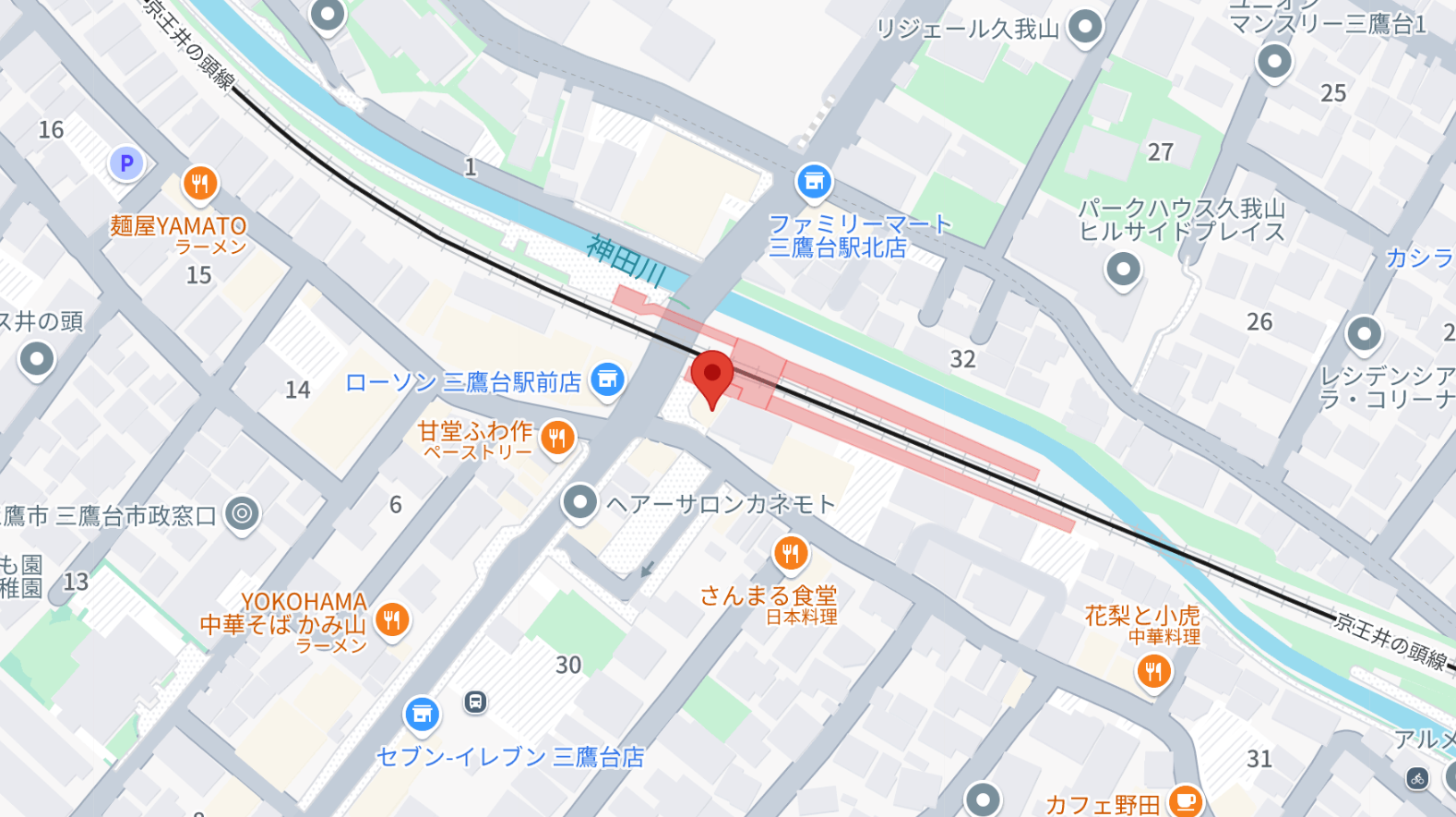Open ローソン 三鷹台駅前店 store marker
This screenshot has width=1456, height=817.
tap(607, 379)
